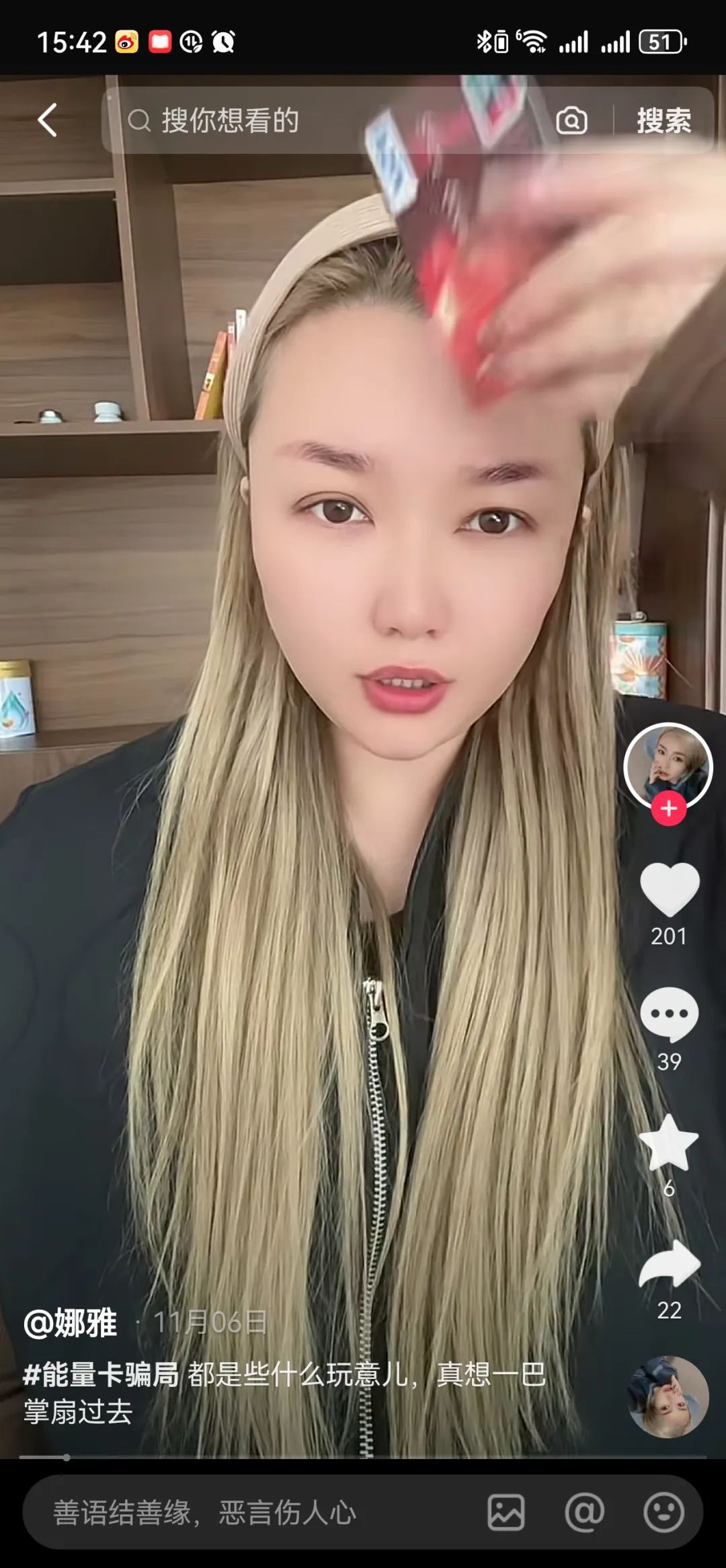Attach an image to the comment
Screen dimensions: 726x1568
pos(506,1512)
